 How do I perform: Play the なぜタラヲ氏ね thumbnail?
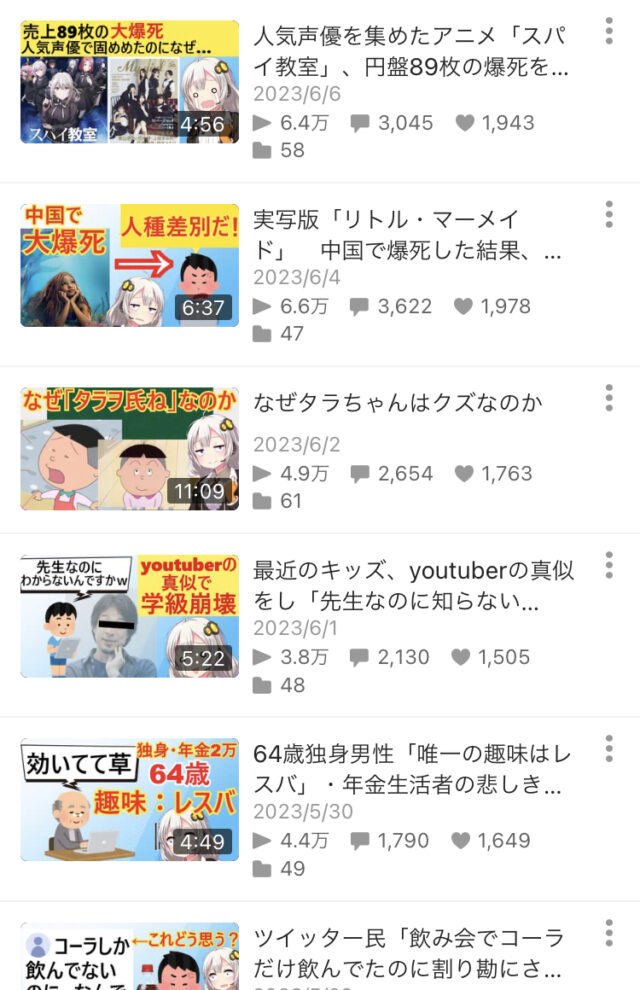coord(130,449)
